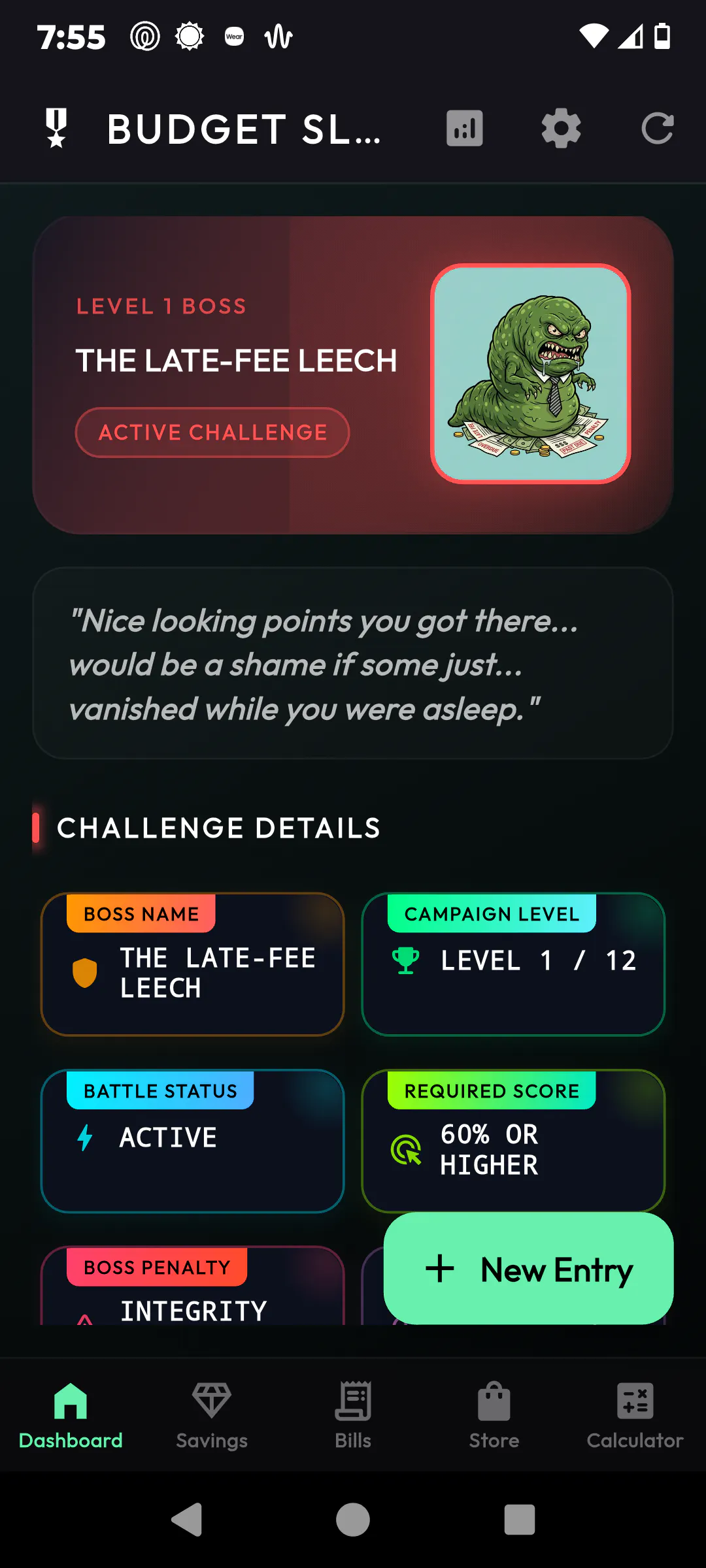
Task: Tap the Active Challenge button
Action: pyautogui.click(x=212, y=433)
